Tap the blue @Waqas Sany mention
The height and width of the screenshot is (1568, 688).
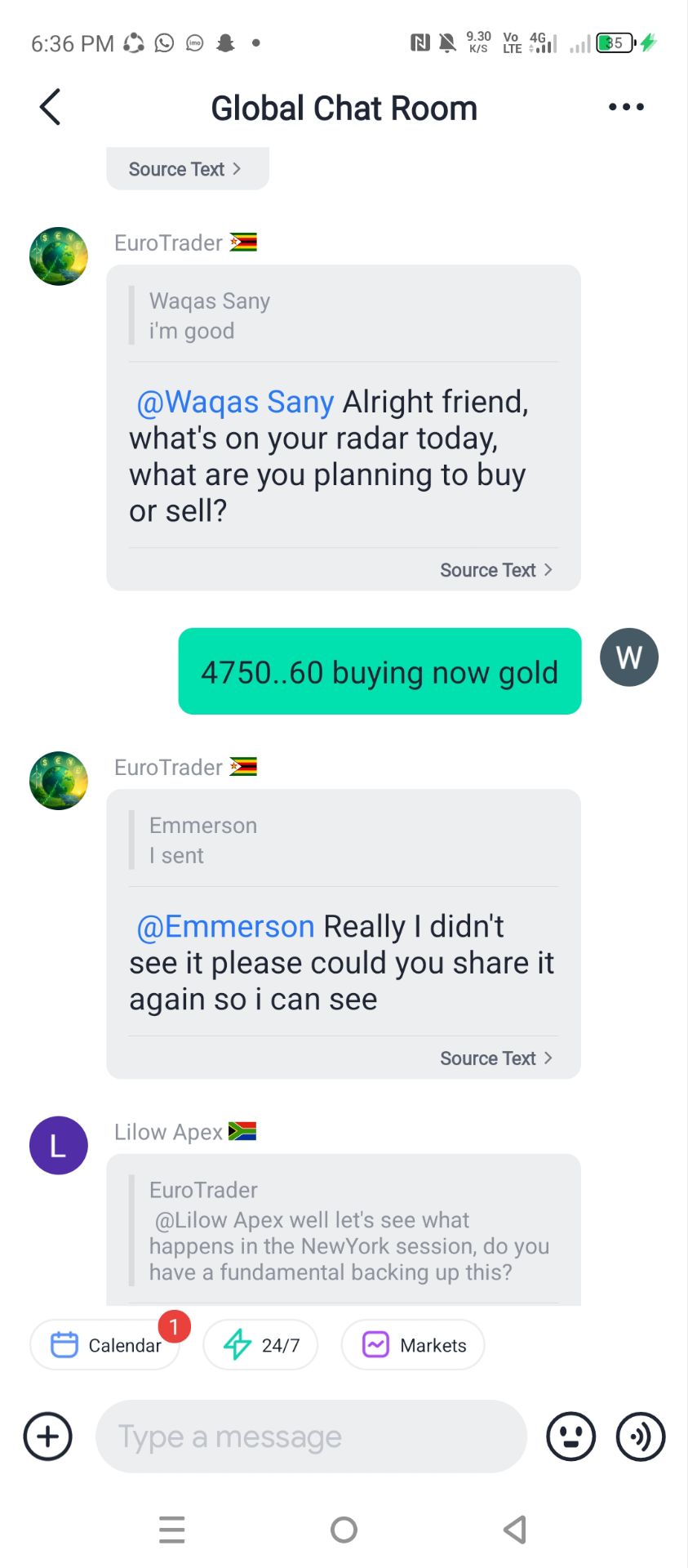(x=235, y=402)
